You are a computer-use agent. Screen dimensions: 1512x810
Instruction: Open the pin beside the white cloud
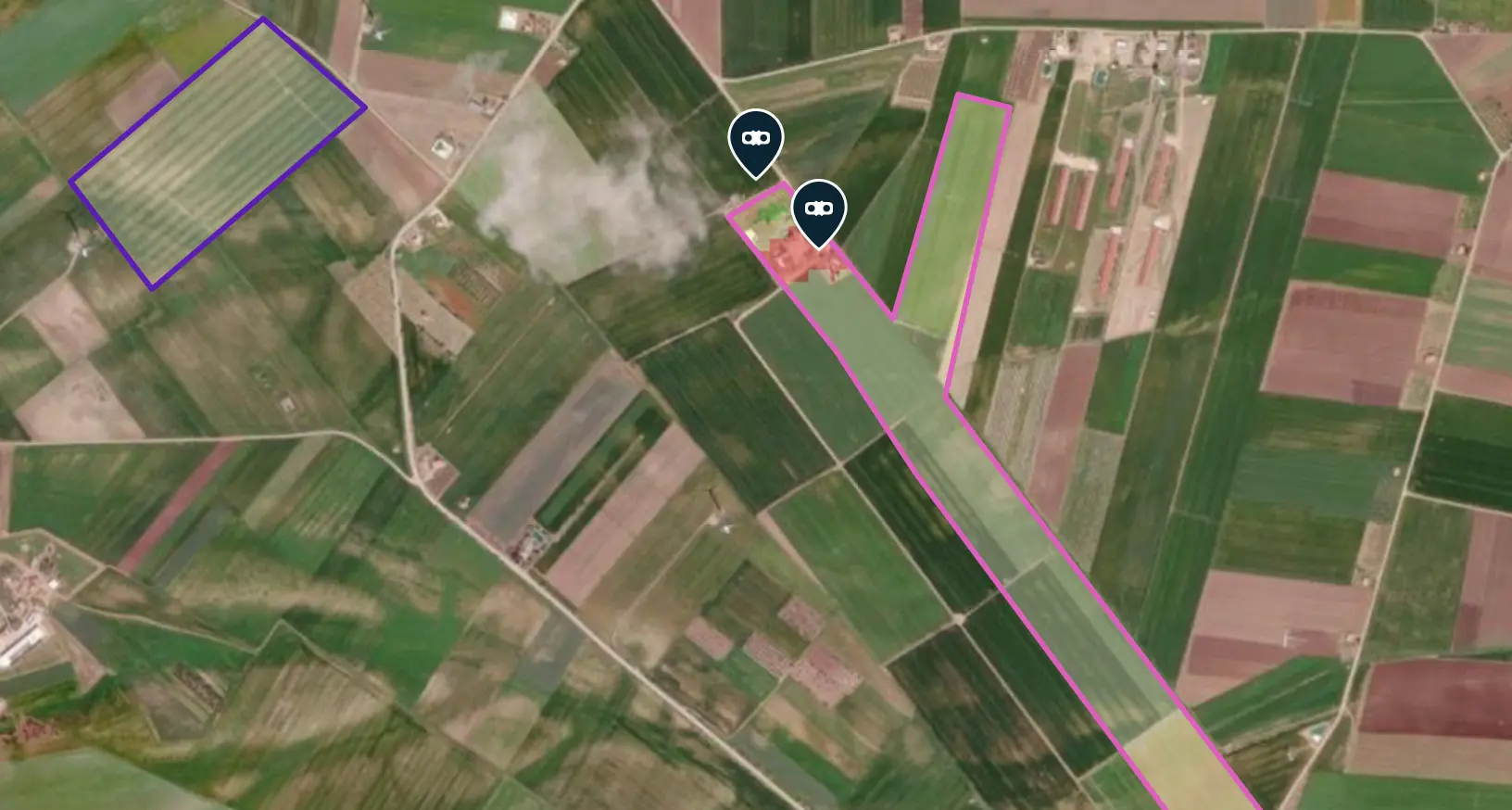pyautogui.click(x=755, y=140)
